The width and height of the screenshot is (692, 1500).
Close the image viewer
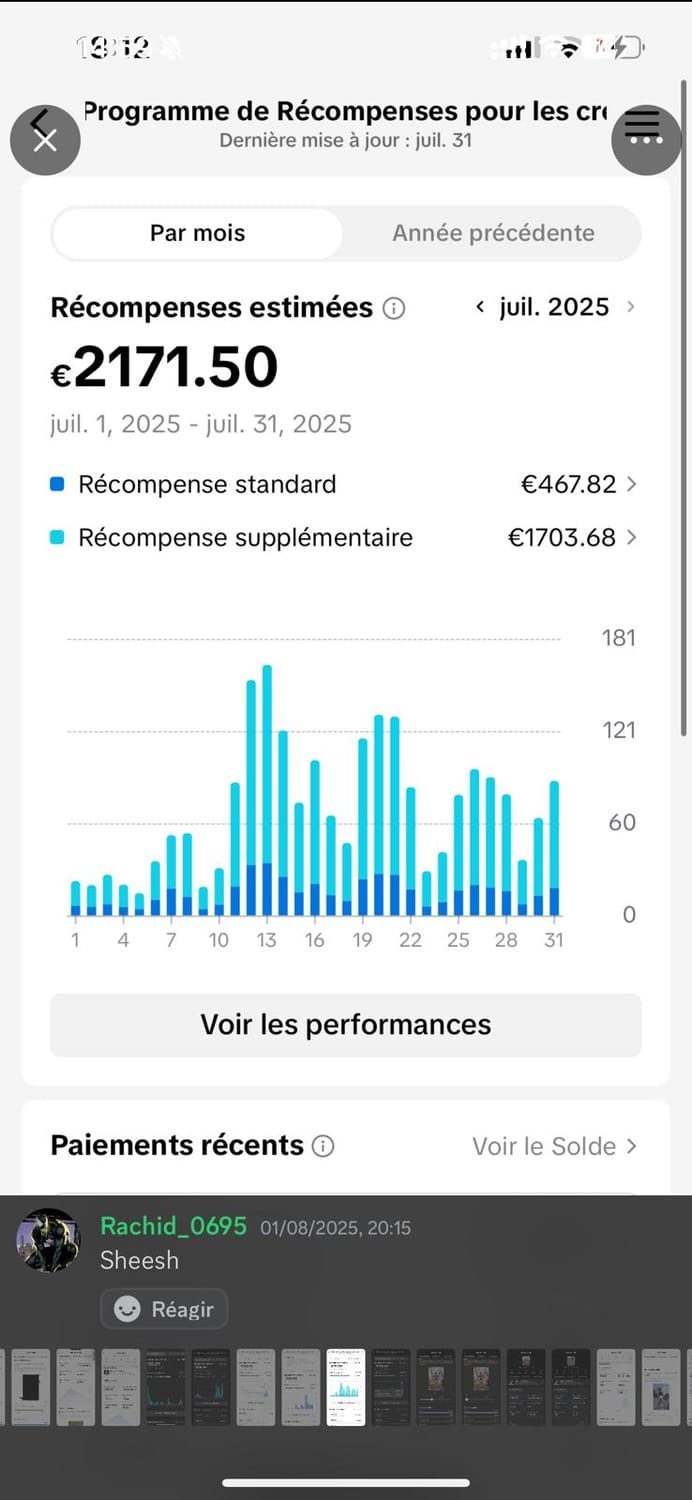pyautogui.click(x=45, y=140)
